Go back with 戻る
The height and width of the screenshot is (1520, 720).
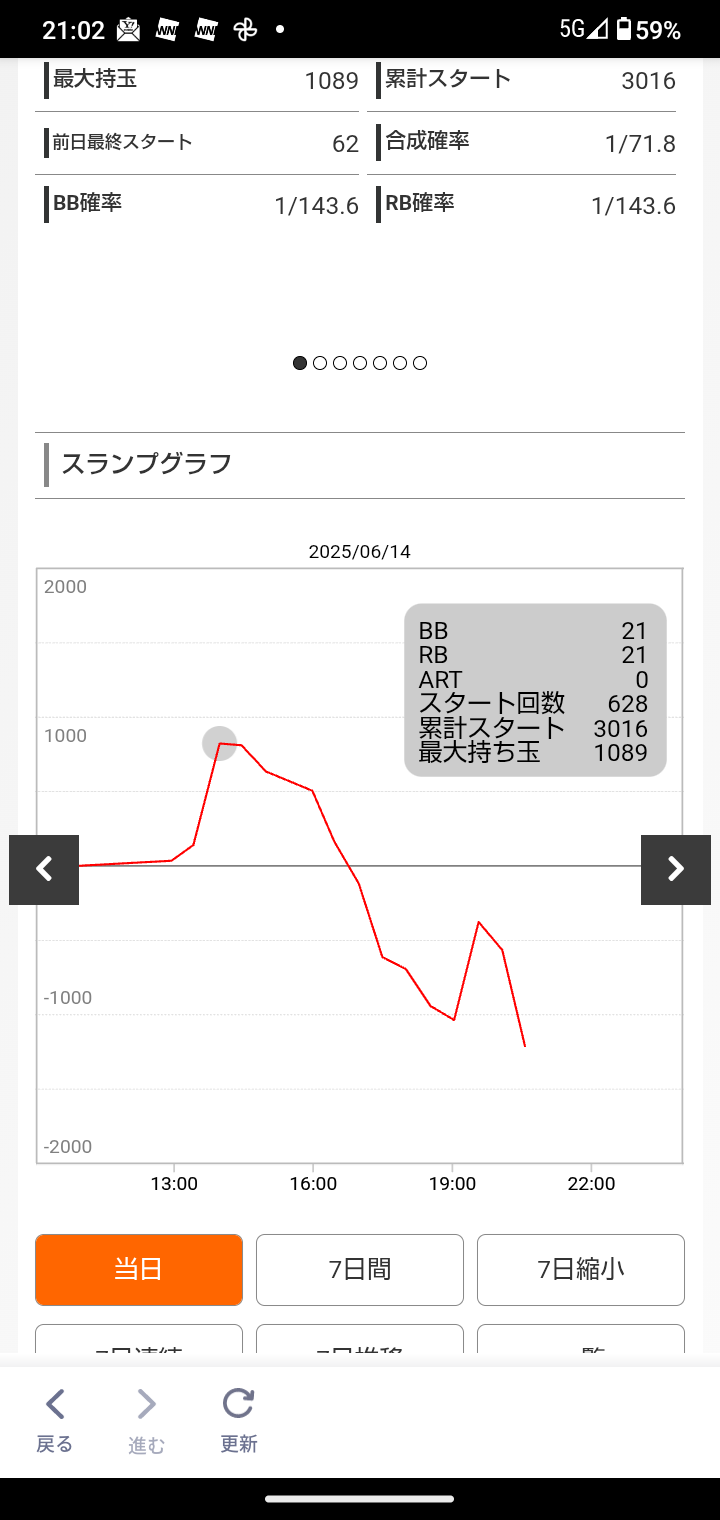[54, 1420]
